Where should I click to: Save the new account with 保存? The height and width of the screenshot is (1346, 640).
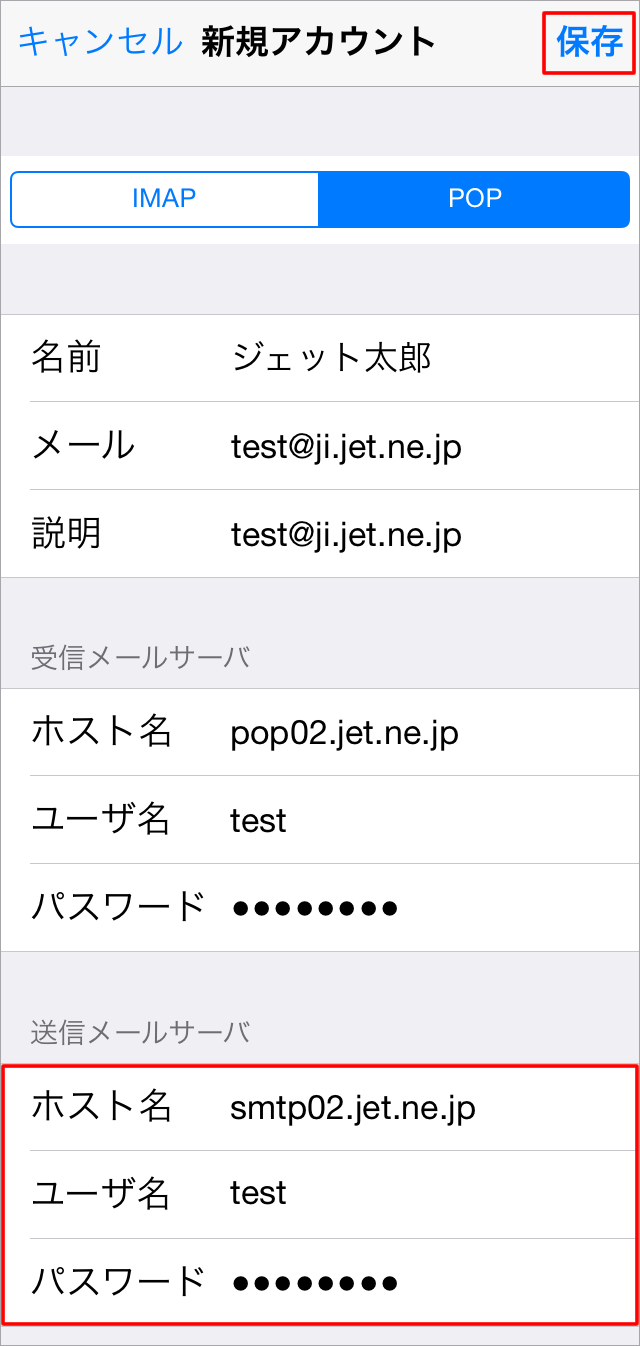(589, 42)
